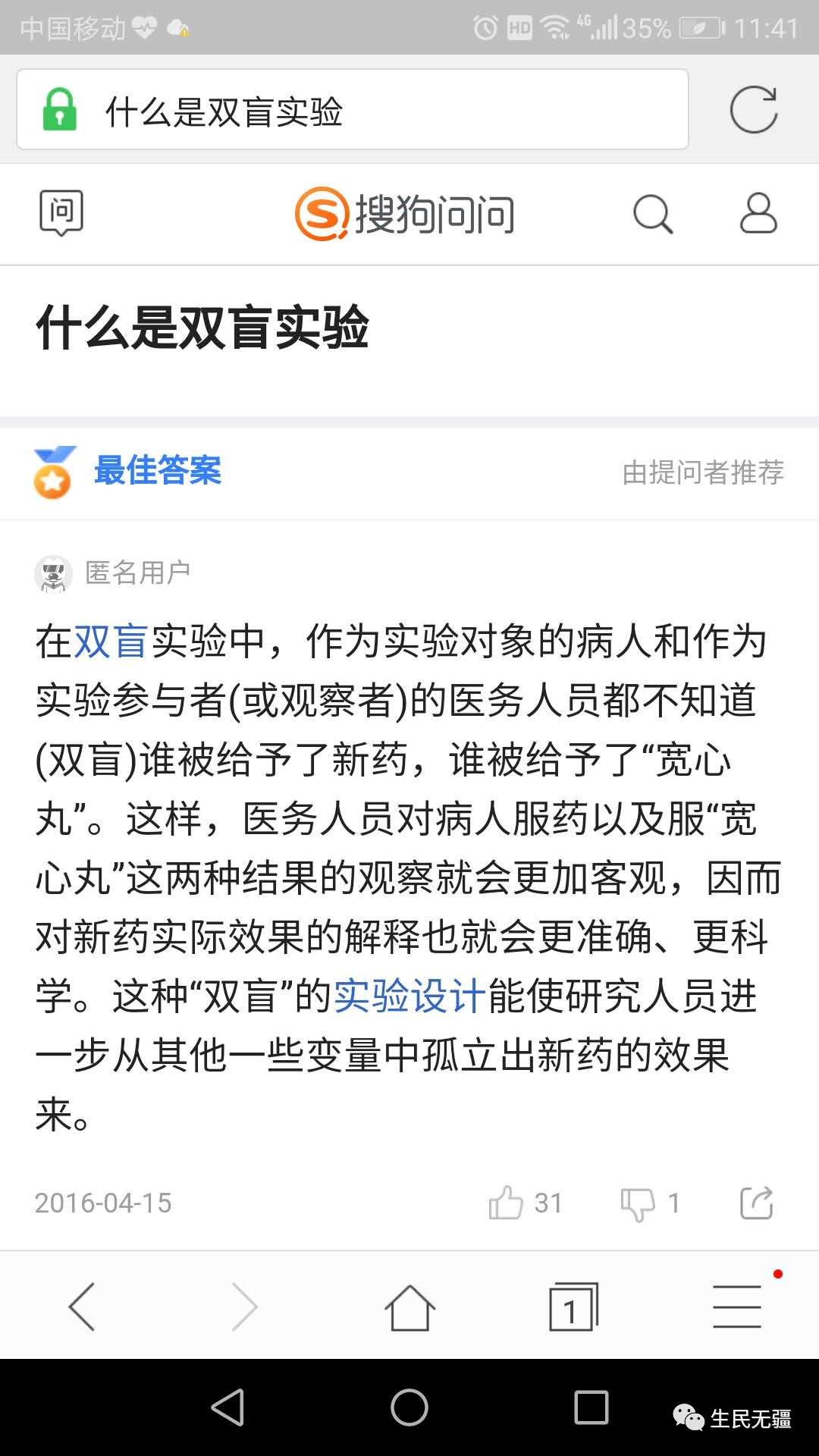Screen dimensions: 819x1456
Task: Tap the system back triangle button
Action: point(227,1407)
